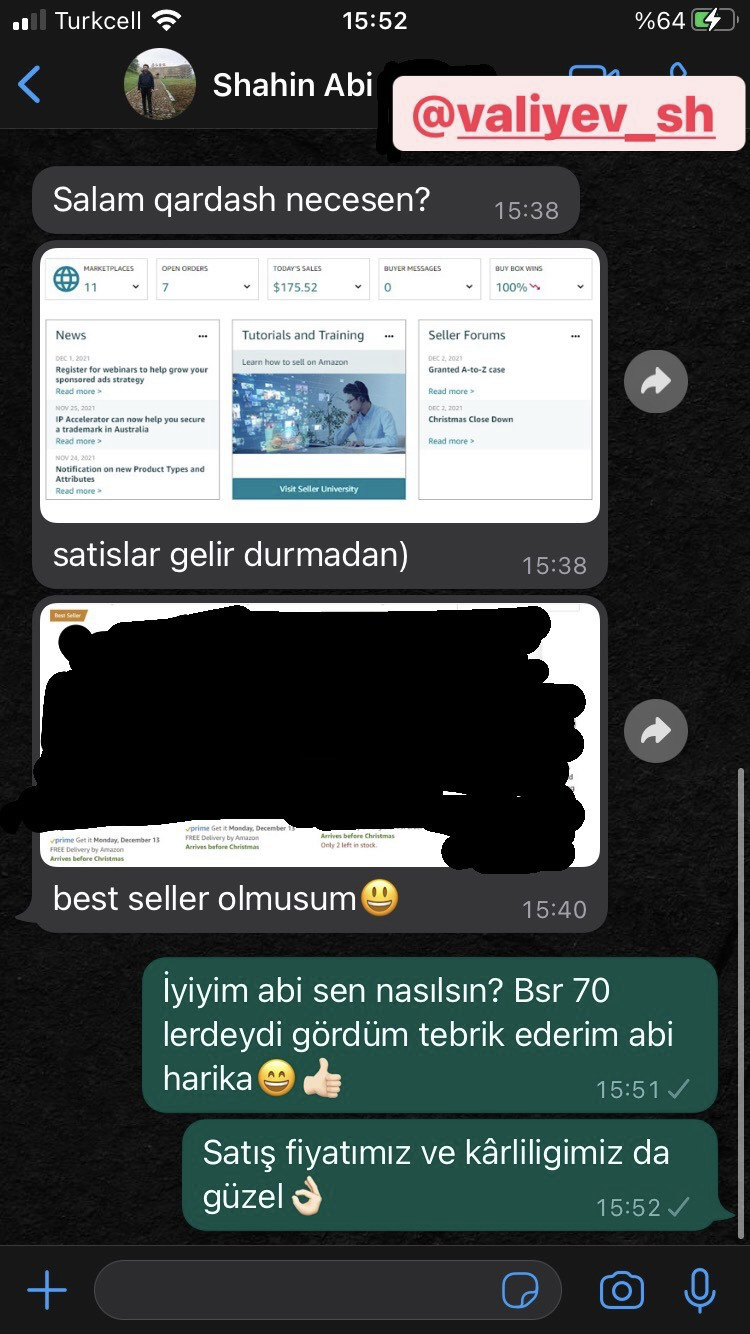Open Shahin Abi's contact info

tap(291, 85)
